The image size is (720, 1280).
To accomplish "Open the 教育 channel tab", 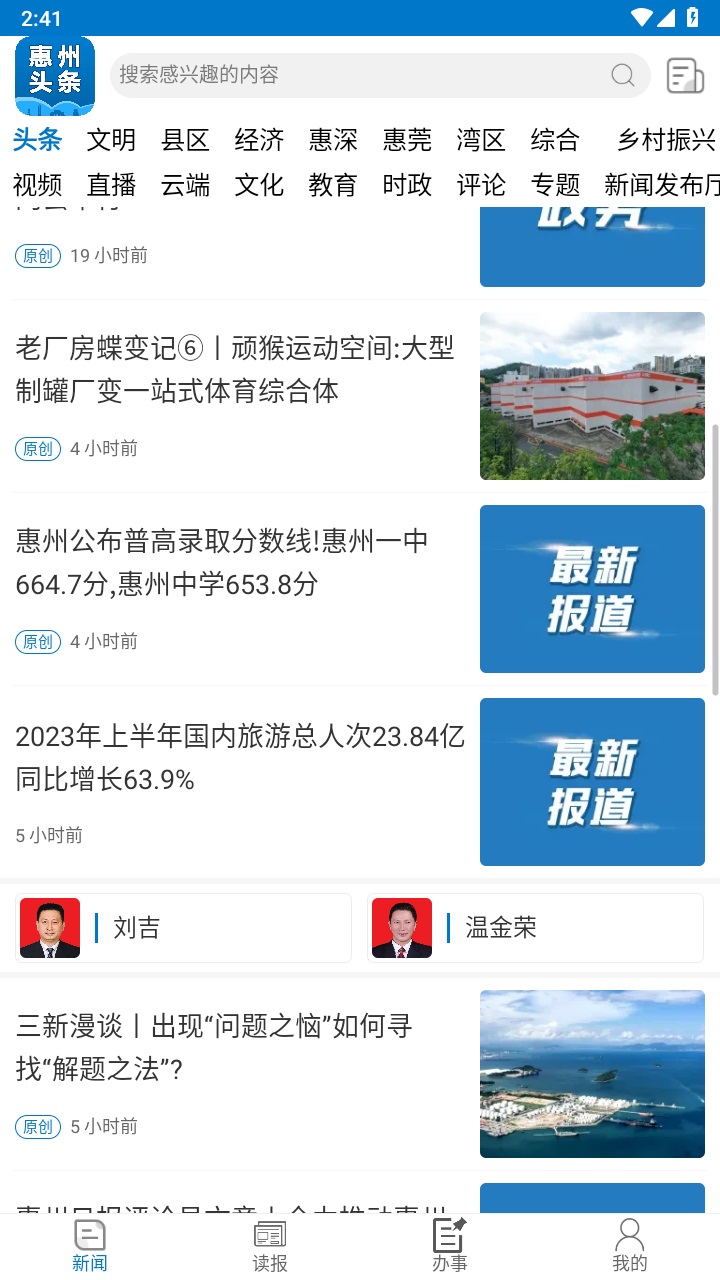I will (x=333, y=185).
